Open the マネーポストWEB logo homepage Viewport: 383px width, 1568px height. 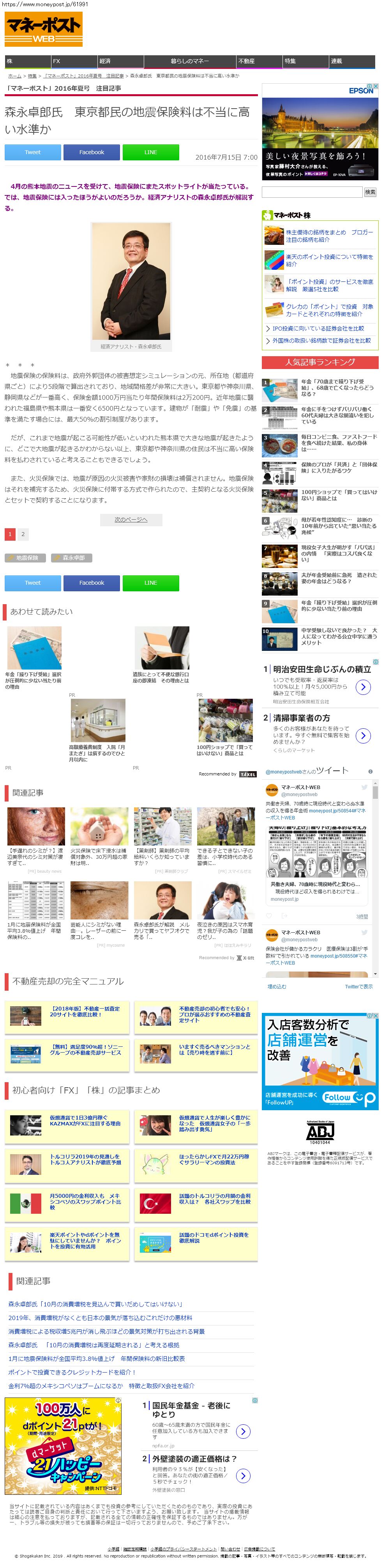click(x=44, y=28)
